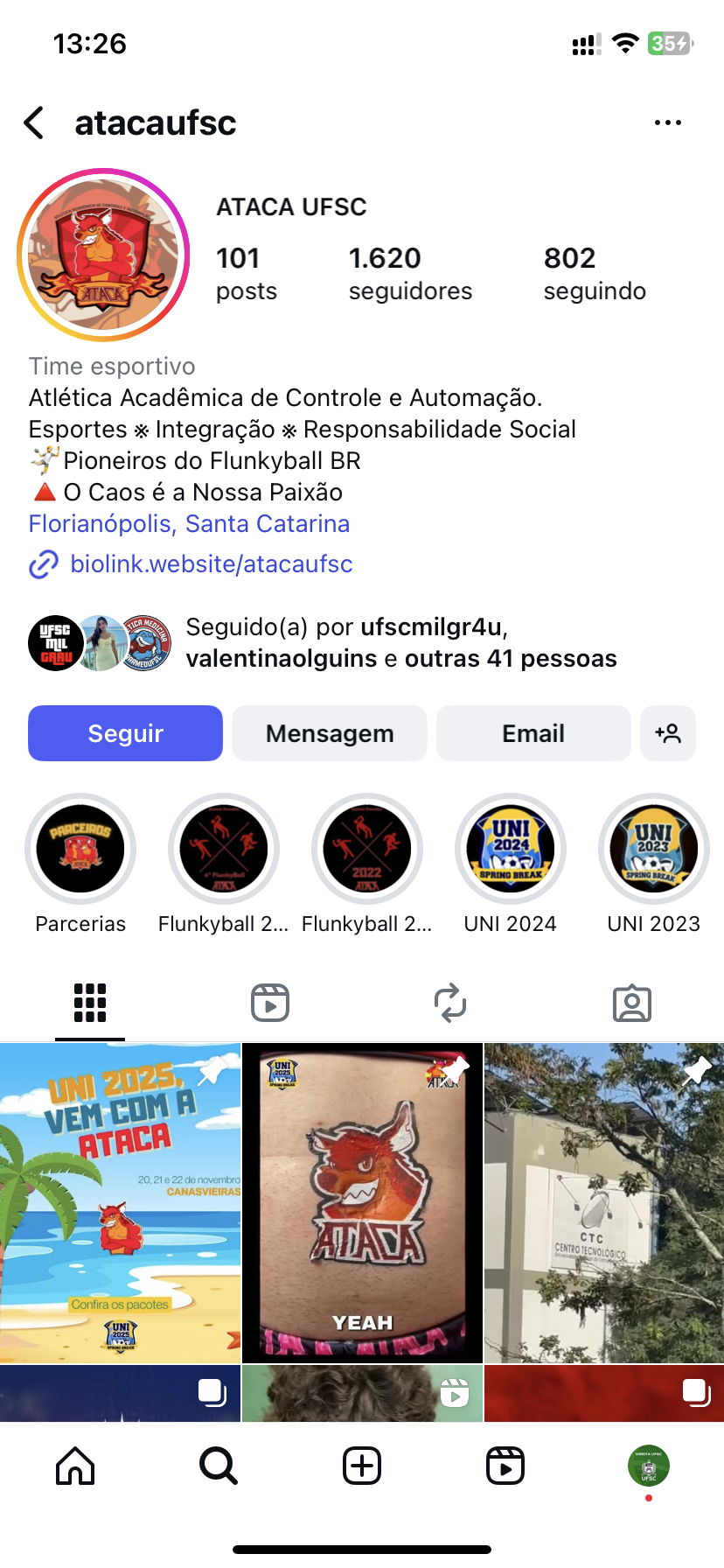Switch to the tagged photos tab
The image size is (724, 1568).
click(x=631, y=1003)
